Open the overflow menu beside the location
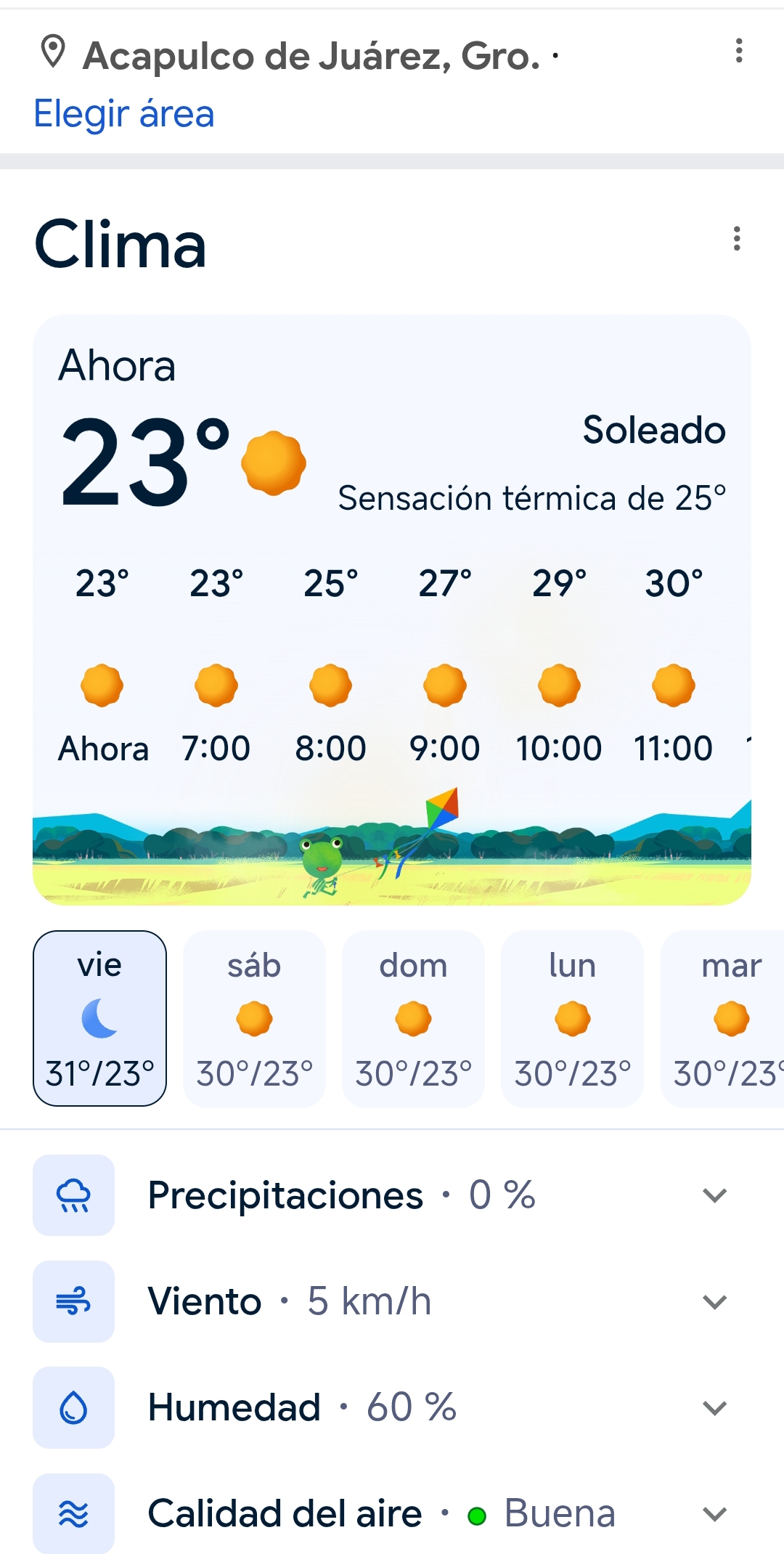This screenshot has width=784, height=1554. (739, 51)
